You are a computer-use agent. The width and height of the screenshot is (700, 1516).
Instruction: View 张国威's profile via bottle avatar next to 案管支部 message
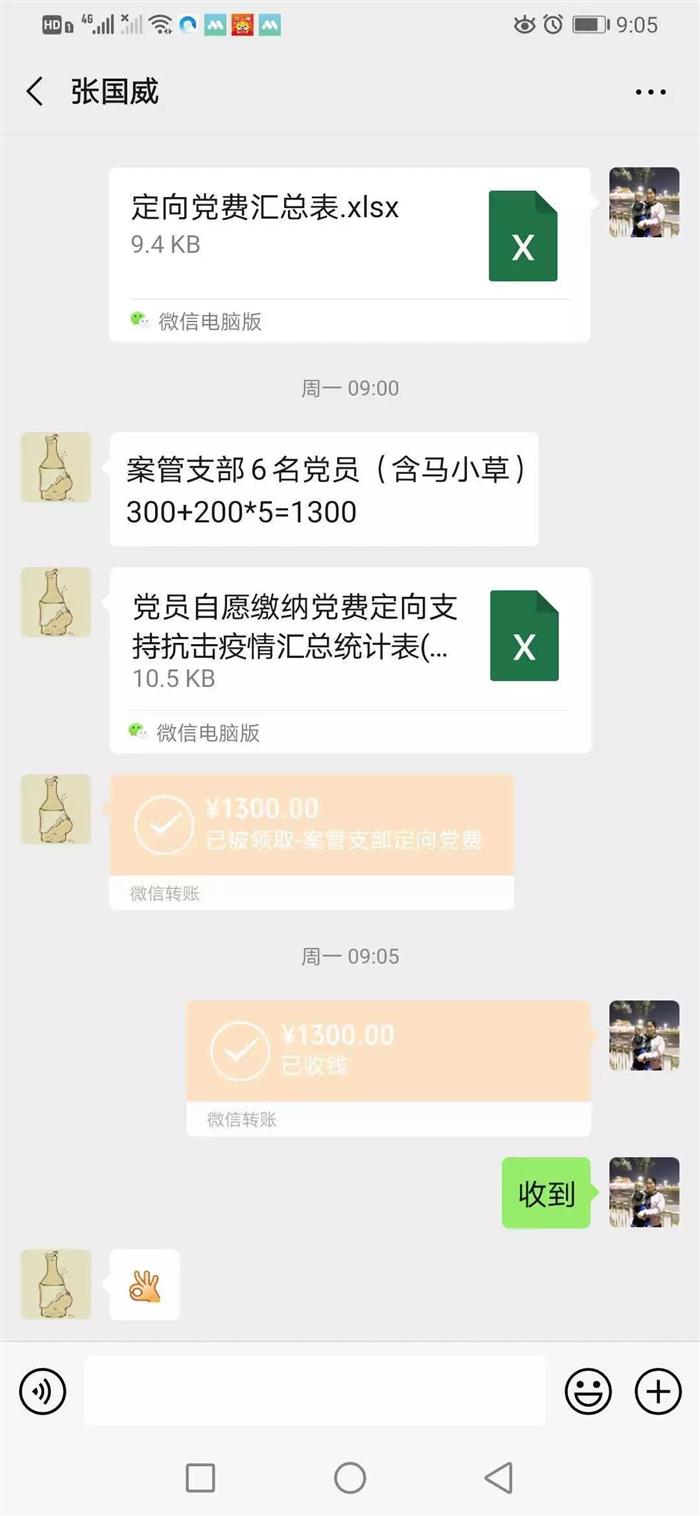pos(56,467)
